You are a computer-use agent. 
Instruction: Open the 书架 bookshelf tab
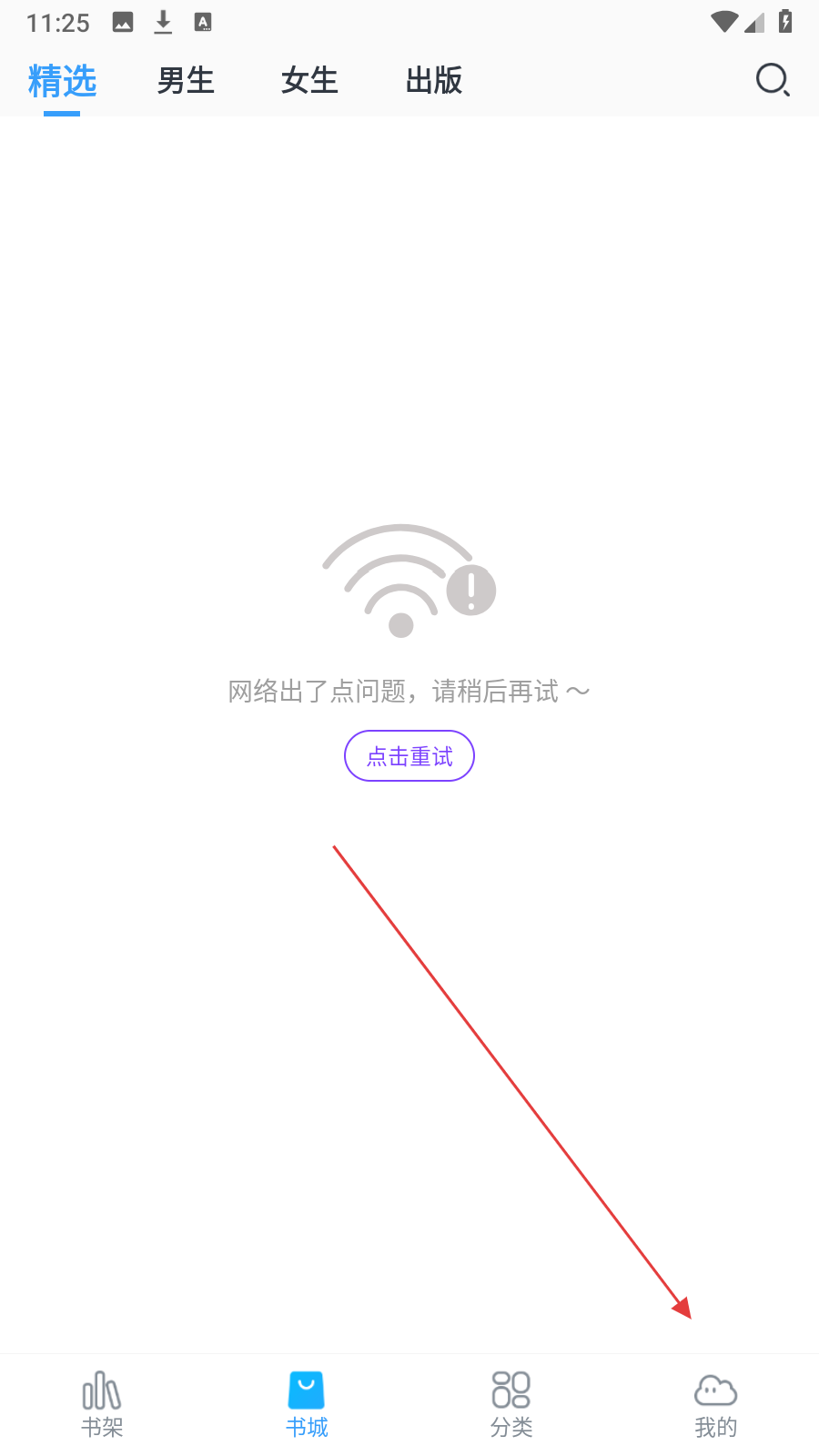point(102,1404)
